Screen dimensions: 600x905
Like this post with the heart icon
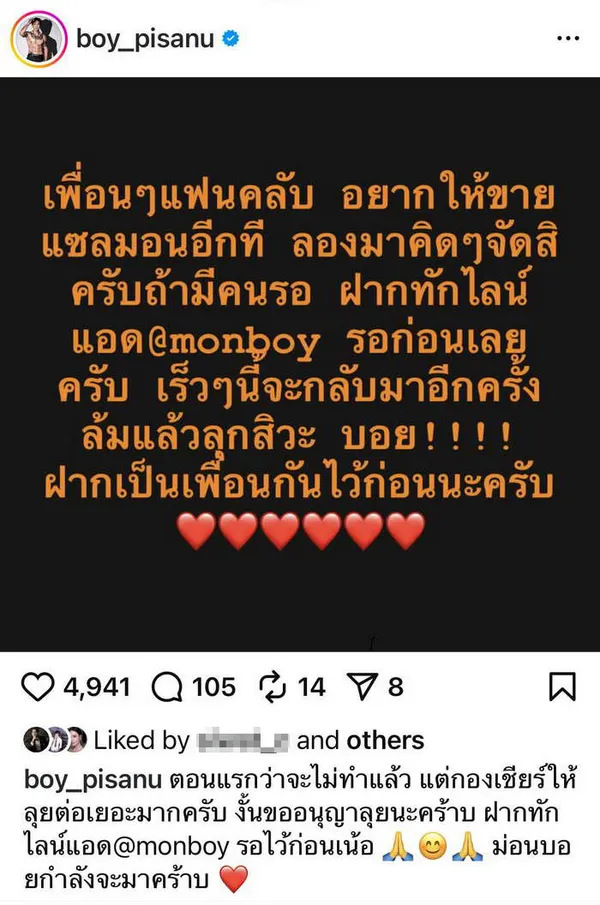(37, 686)
